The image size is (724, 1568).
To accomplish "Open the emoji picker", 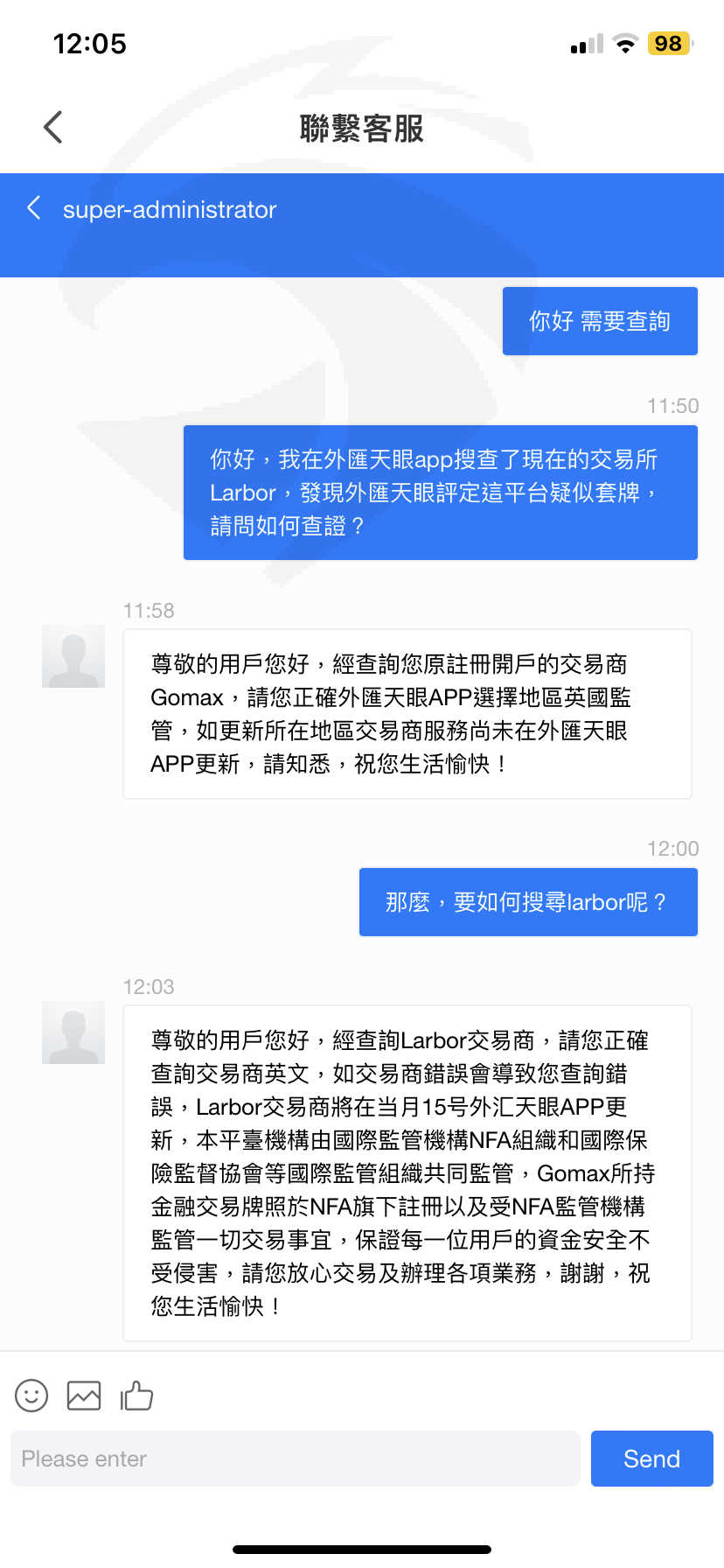I will [31, 1396].
